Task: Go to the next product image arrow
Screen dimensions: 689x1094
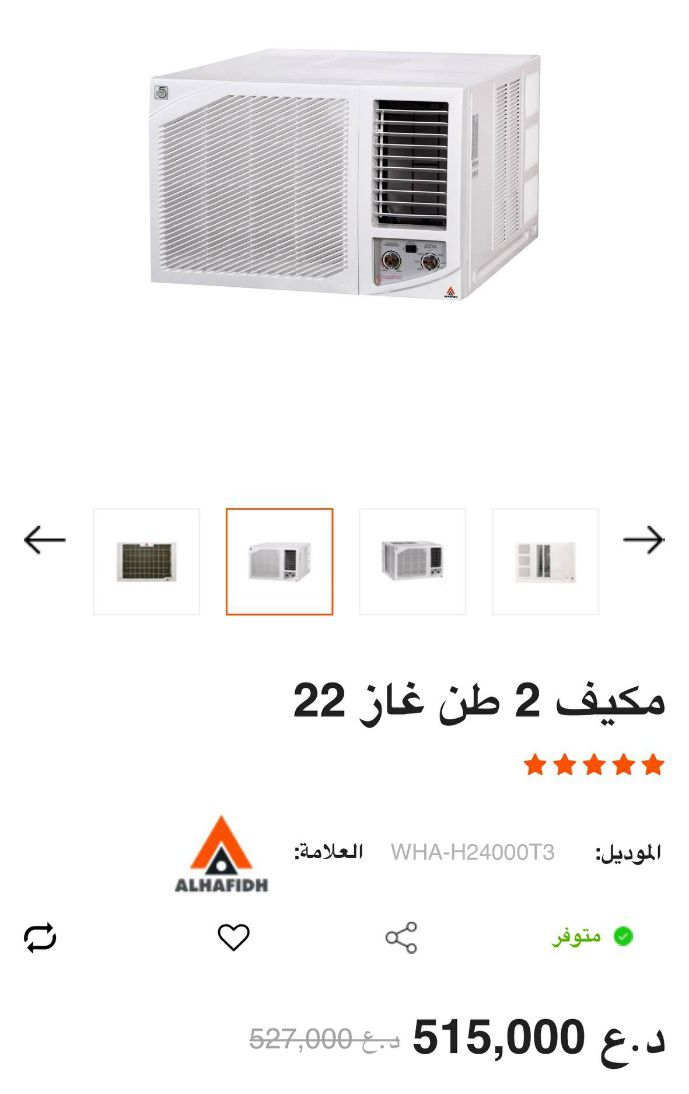Action: [643, 540]
